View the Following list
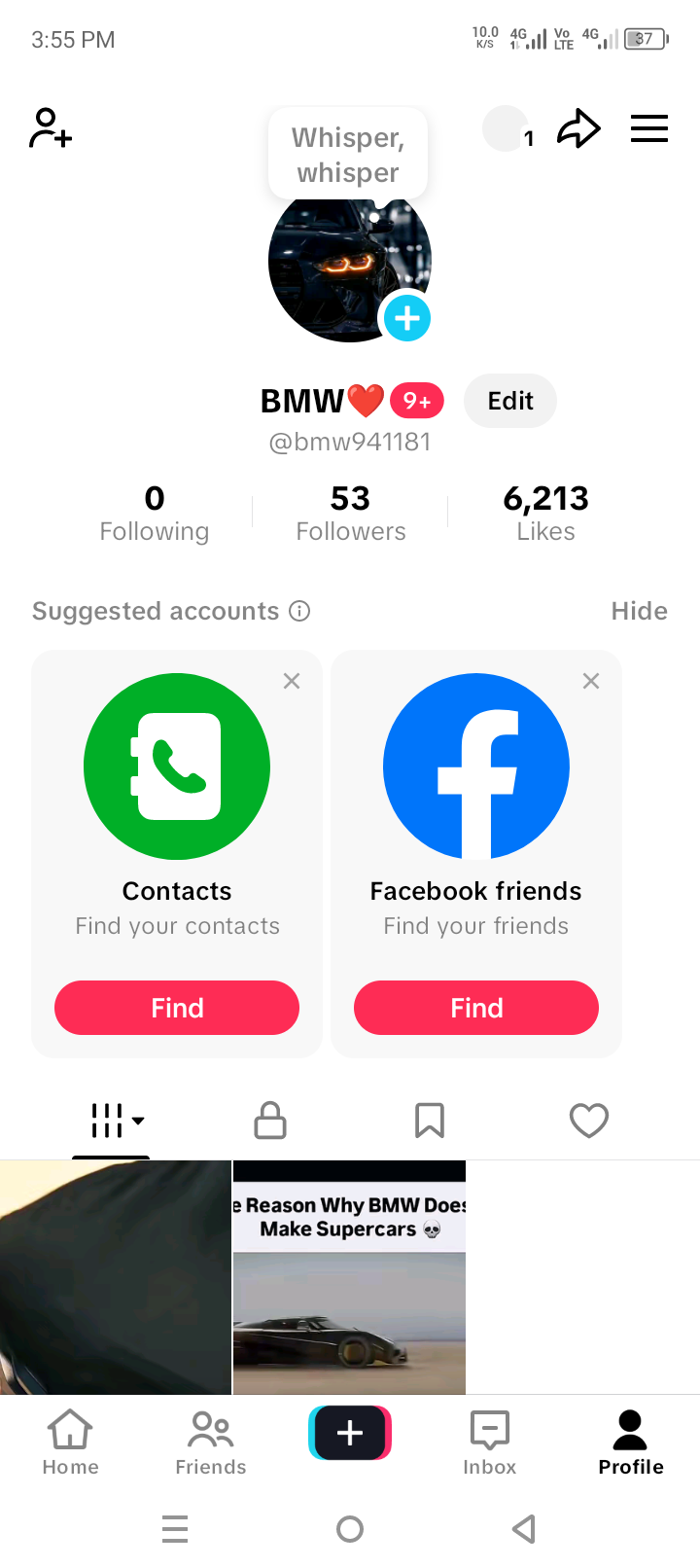 pos(155,515)
